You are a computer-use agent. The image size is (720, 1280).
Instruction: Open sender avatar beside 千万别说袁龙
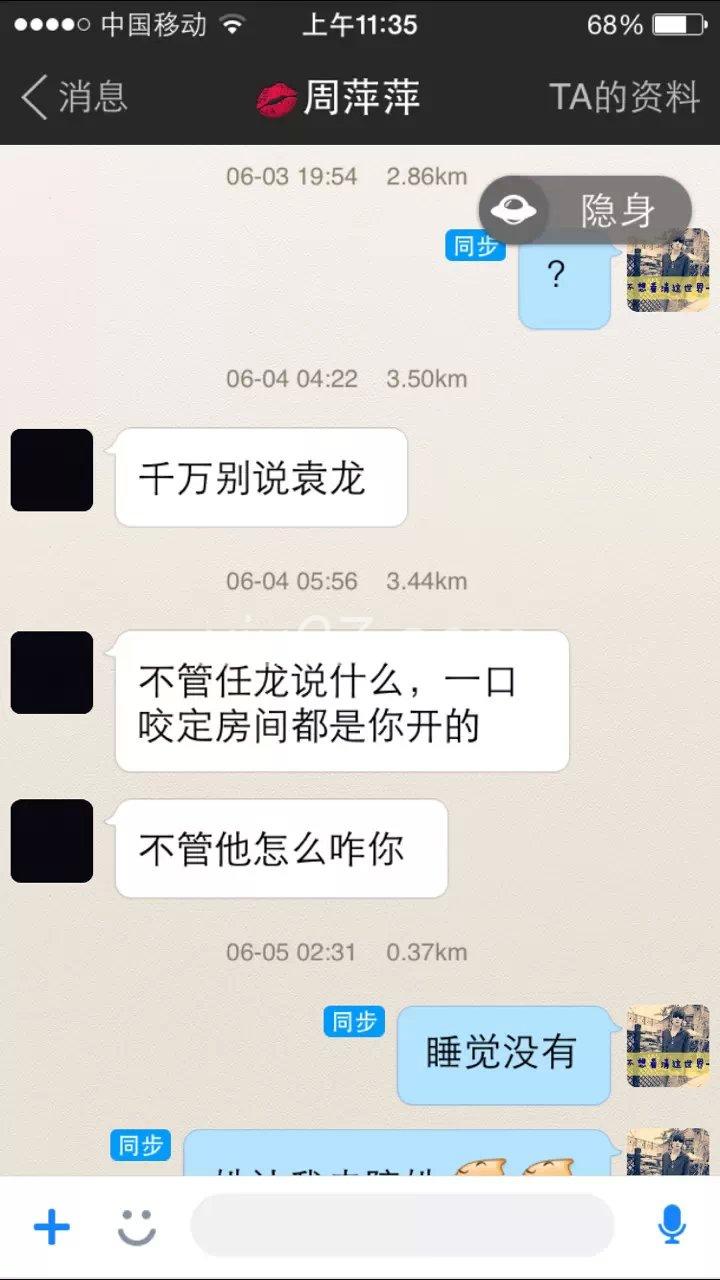pos(52,470)
